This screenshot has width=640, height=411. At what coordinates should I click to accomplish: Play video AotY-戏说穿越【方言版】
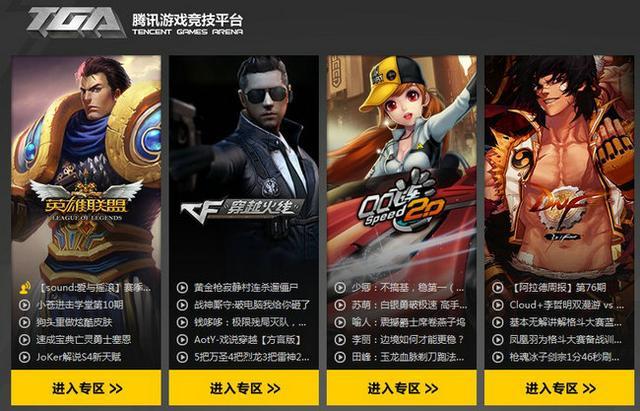[x=245, y=339]
